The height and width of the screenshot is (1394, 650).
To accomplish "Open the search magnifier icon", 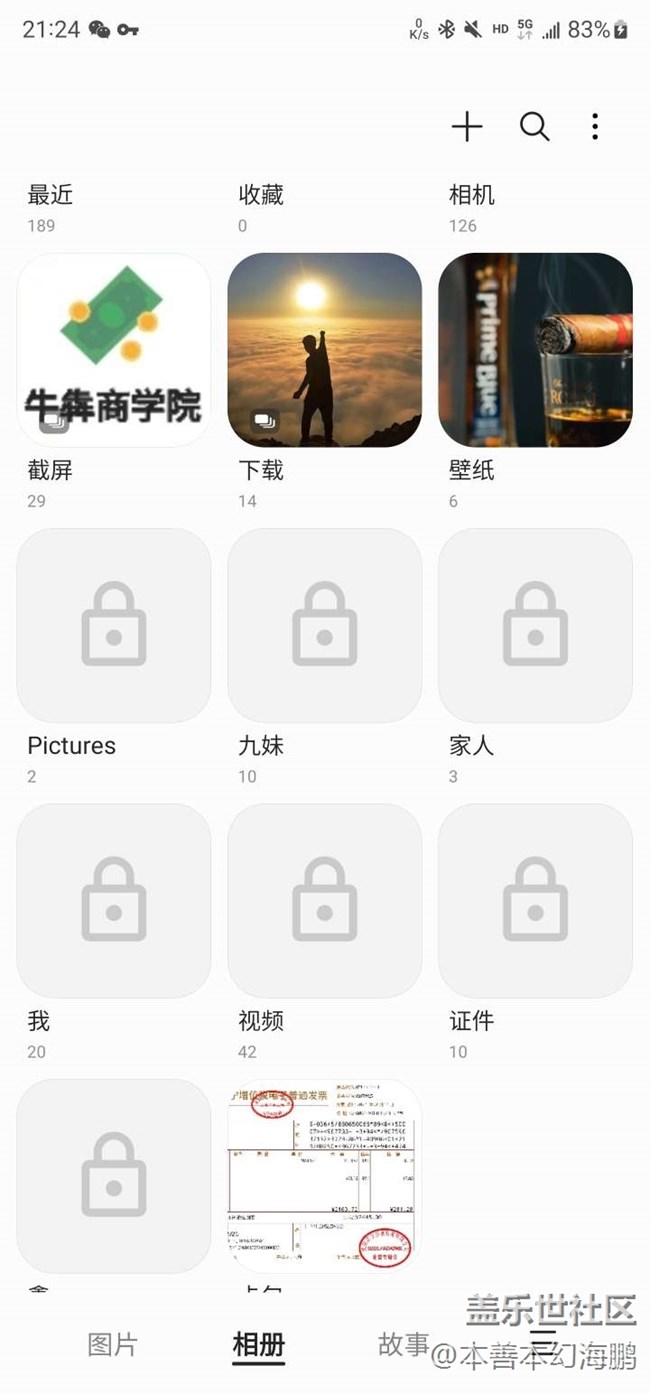I will (x=535, y=127).
